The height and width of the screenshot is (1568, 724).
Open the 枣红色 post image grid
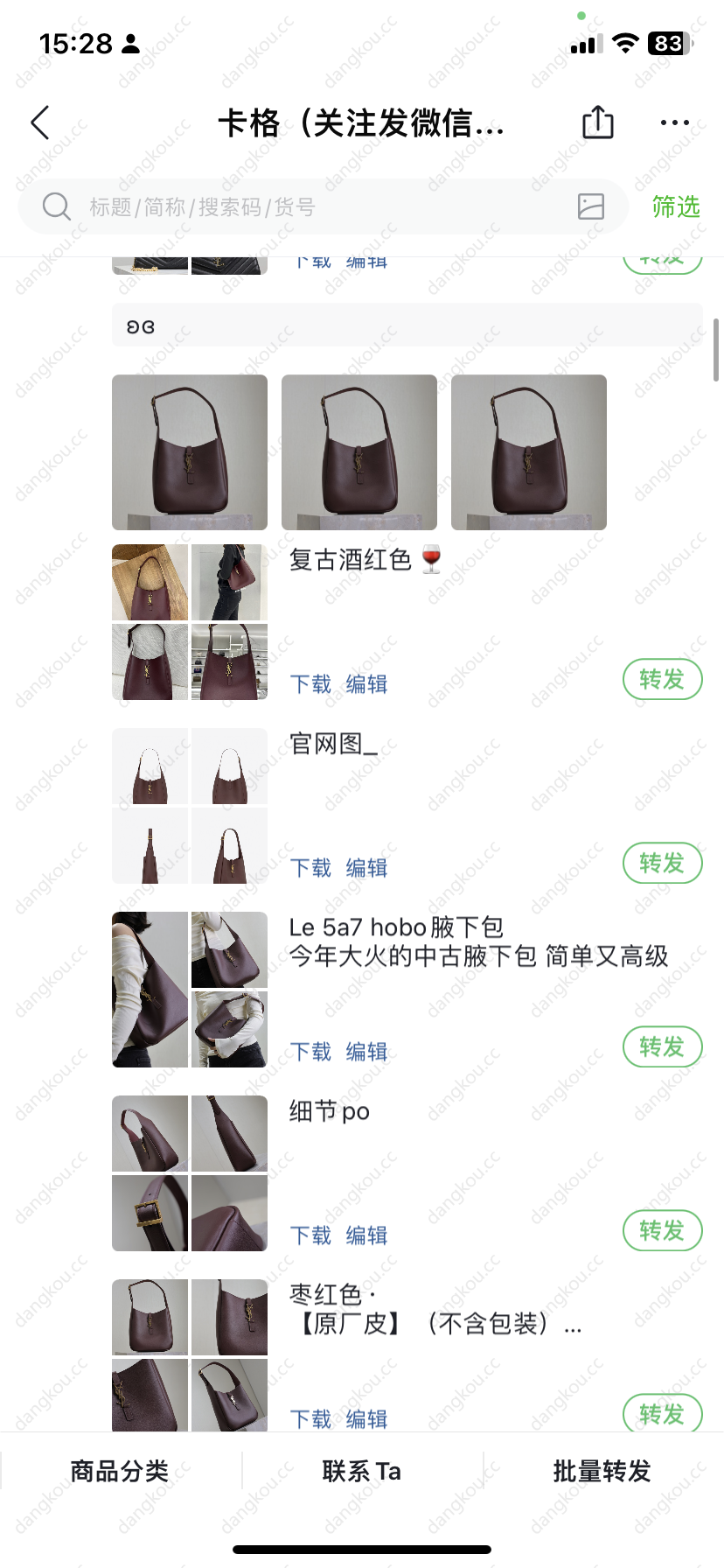click(190, 1355)
